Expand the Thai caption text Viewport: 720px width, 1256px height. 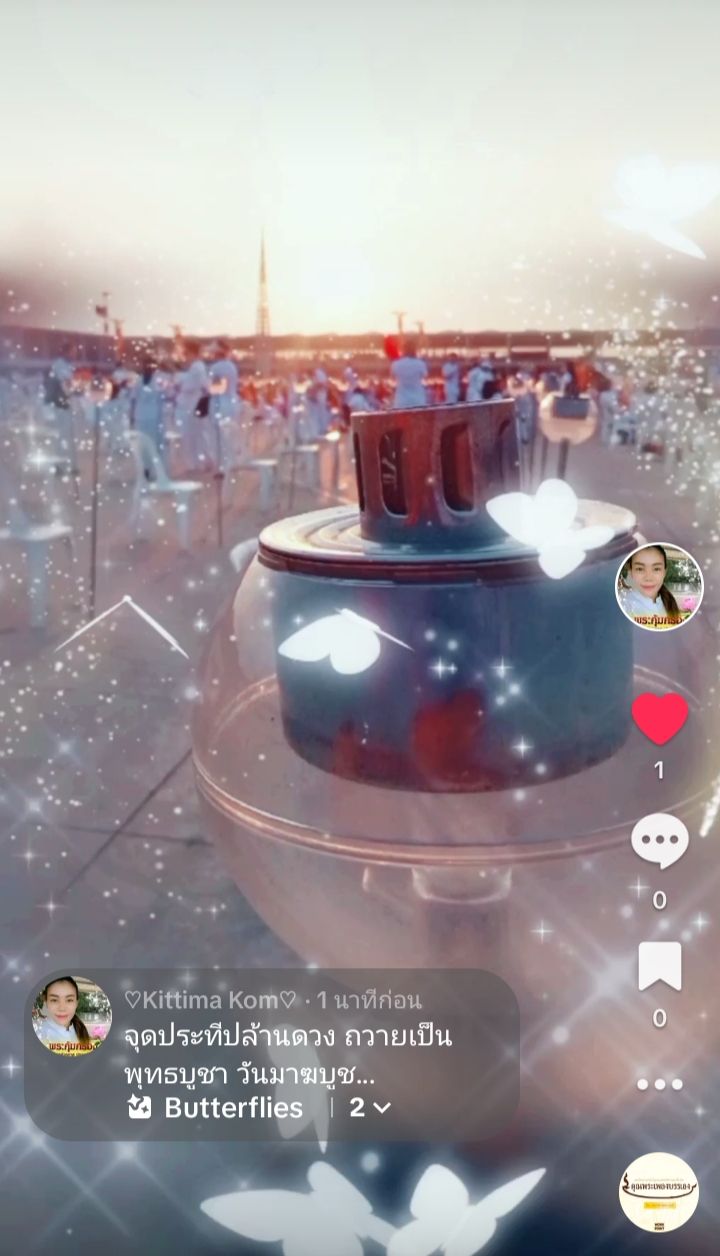point(288,1055)
